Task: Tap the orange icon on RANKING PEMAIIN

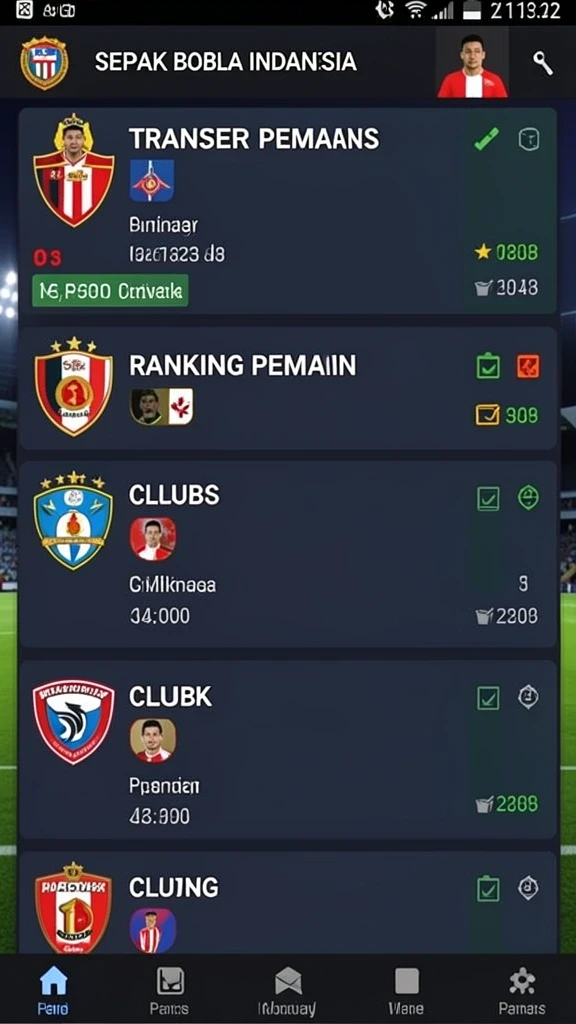Action: coord(528,366)
